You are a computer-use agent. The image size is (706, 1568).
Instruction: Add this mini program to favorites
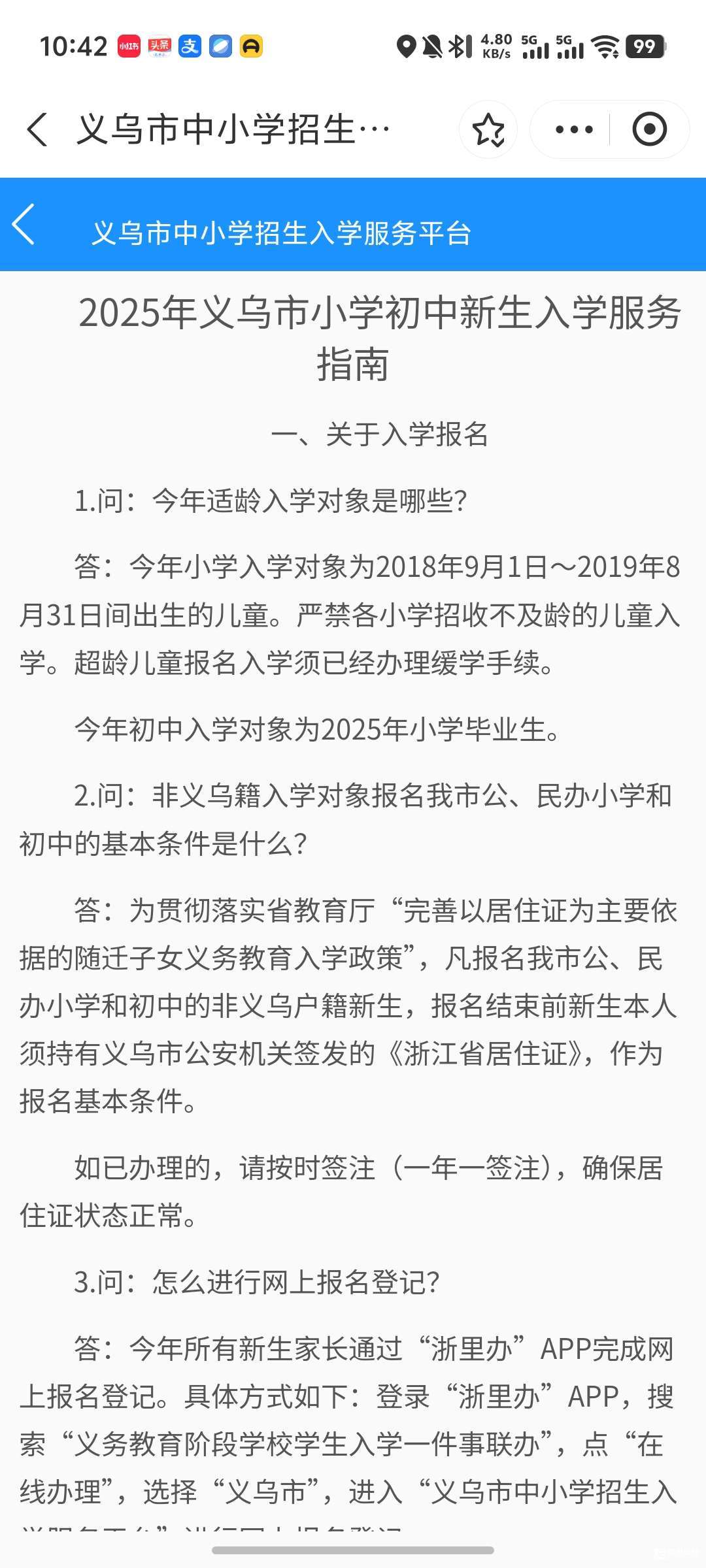[x=488, y=129]
